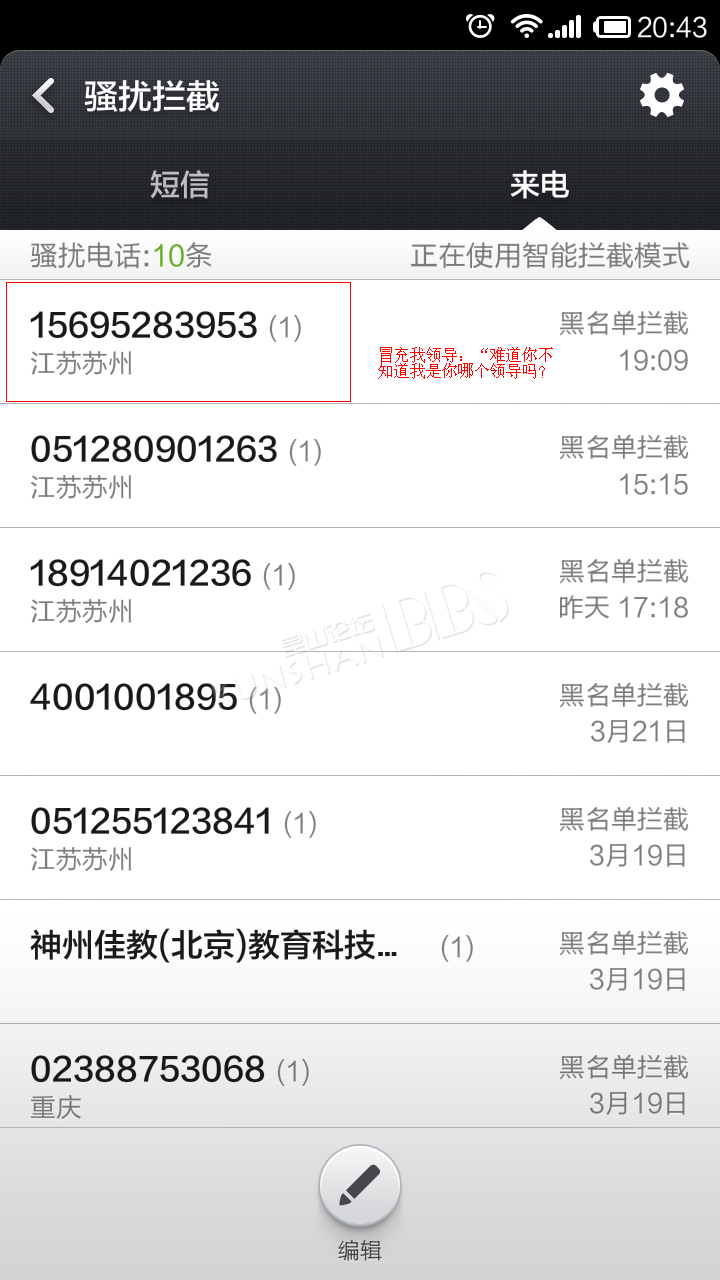View blocked call from 18914021236
The image size is (720, 1280).
(360, 590)
